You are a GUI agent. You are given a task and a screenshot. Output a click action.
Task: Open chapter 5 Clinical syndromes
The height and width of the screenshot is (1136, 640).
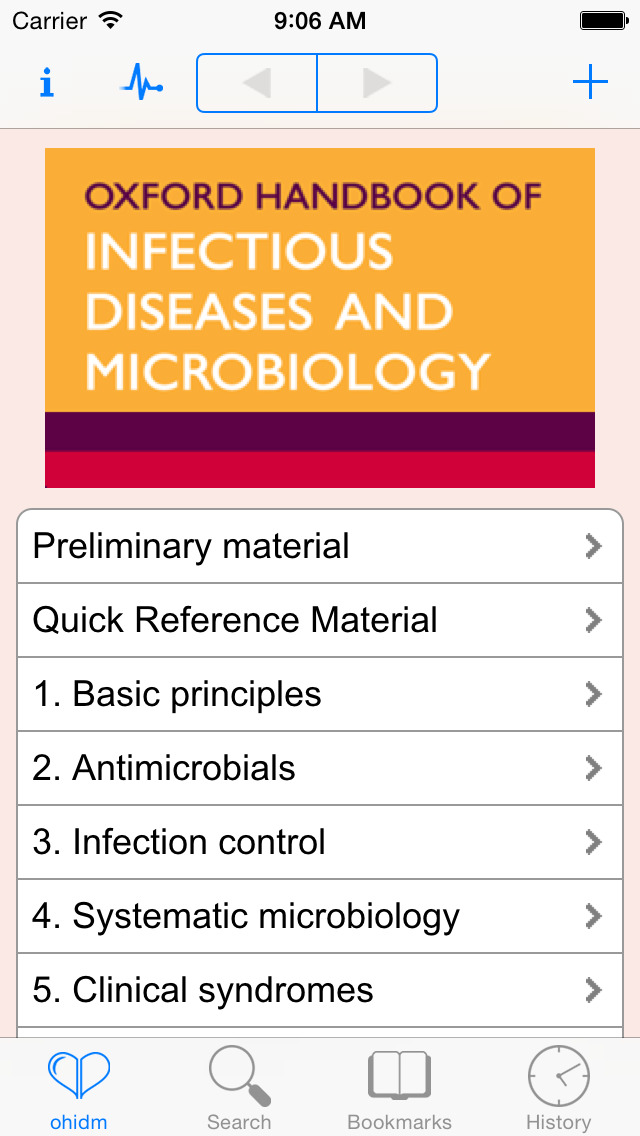tap(320, 990)
